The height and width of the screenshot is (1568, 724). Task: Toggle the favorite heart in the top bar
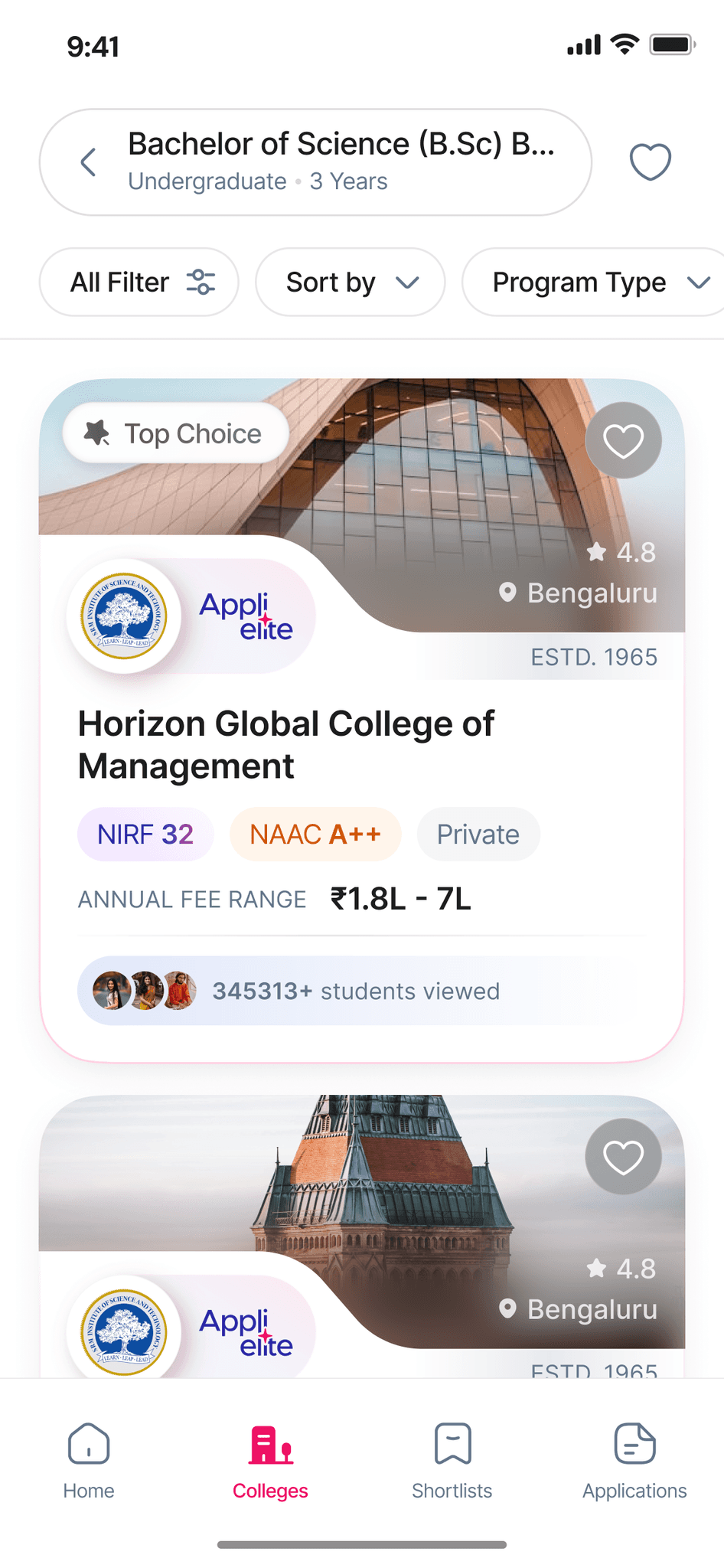pos(650,162)
